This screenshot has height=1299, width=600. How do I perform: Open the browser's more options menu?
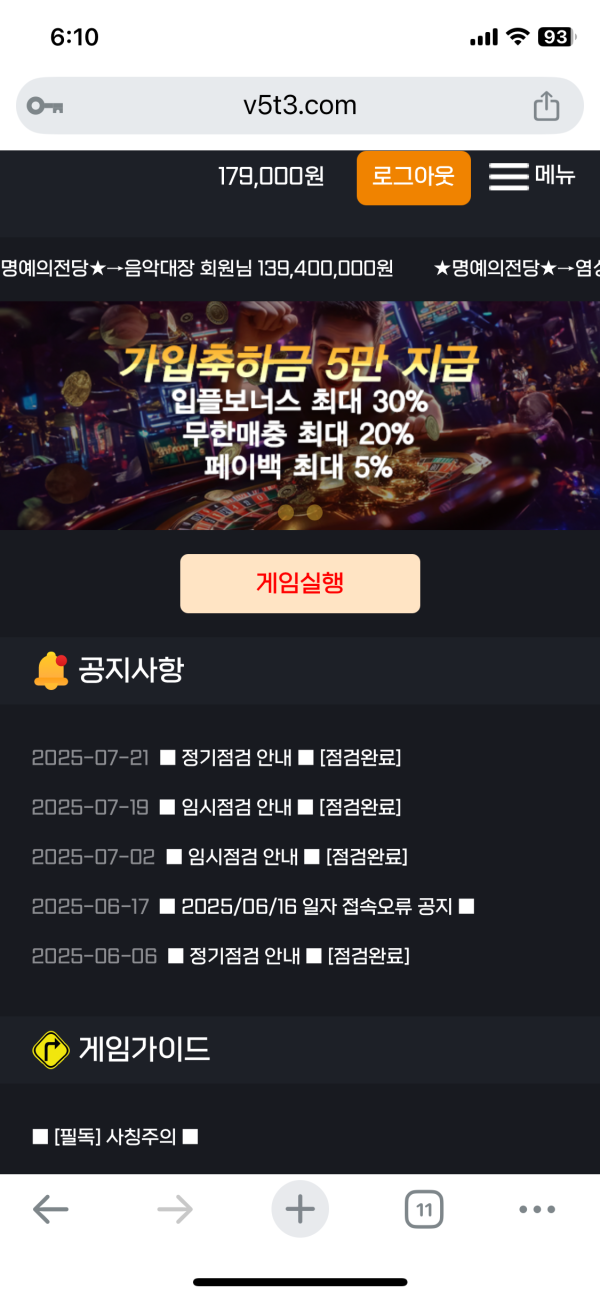pos(537,1210)
